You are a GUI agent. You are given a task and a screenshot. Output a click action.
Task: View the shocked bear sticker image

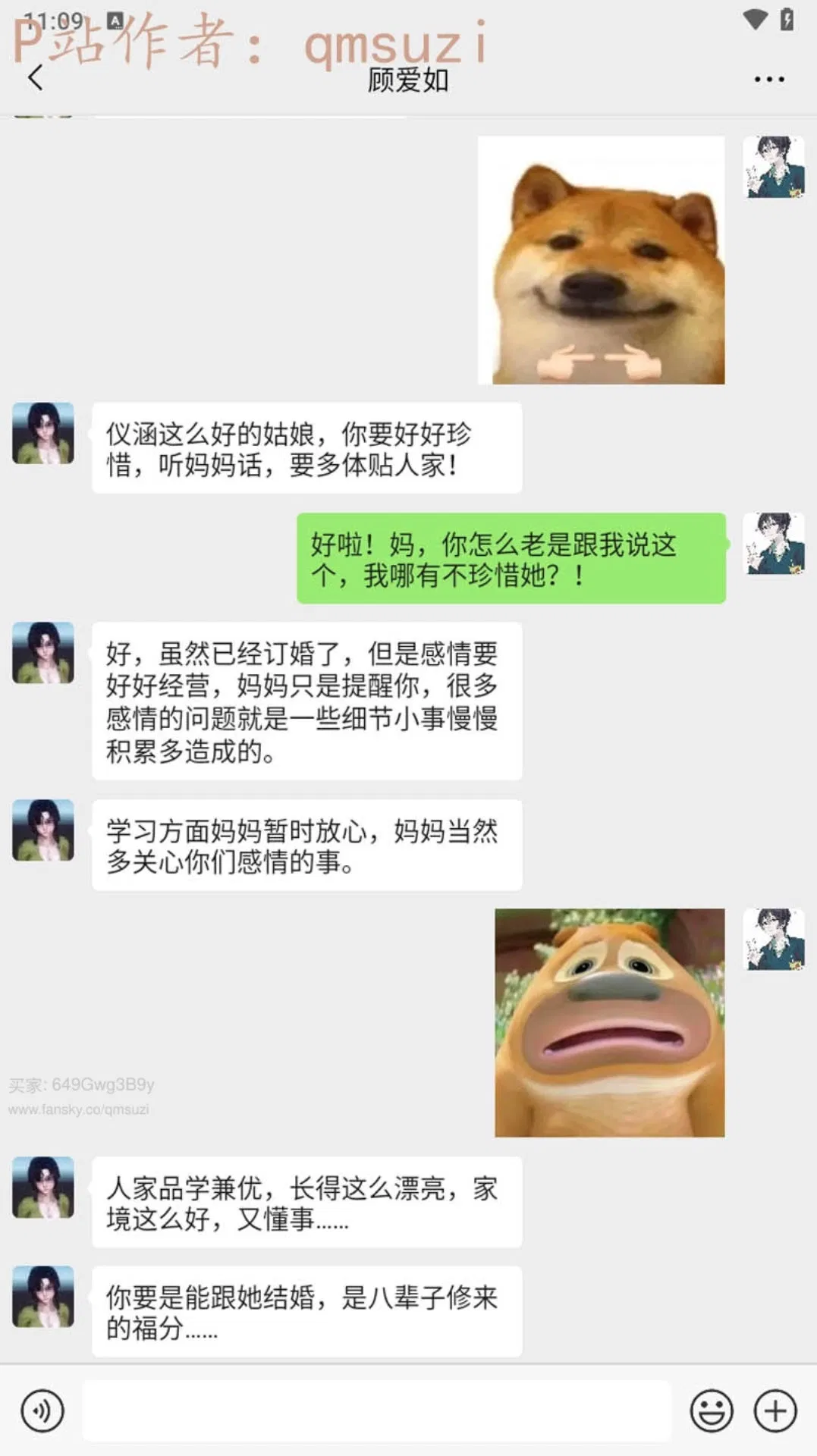610,1023
